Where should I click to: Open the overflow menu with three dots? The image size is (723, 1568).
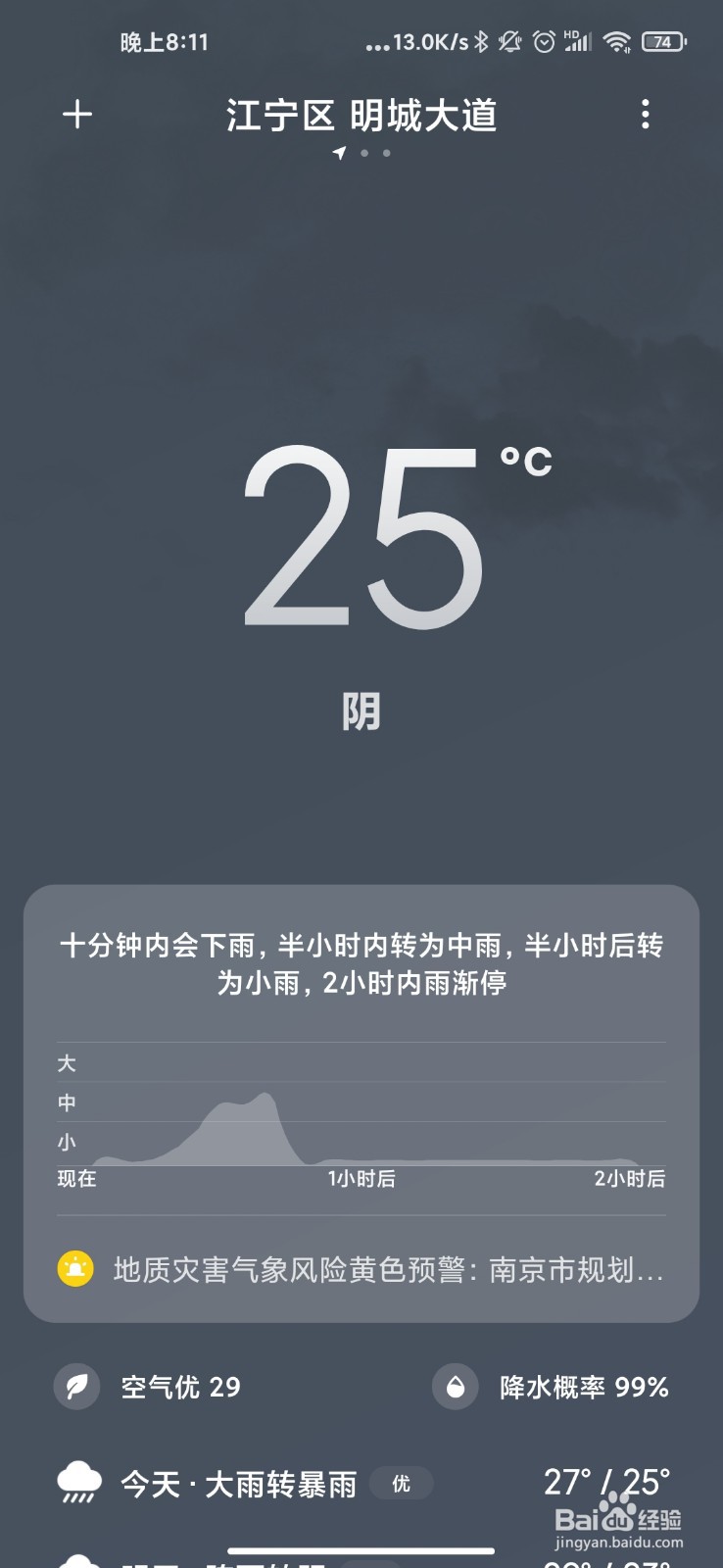coord(645,115)
